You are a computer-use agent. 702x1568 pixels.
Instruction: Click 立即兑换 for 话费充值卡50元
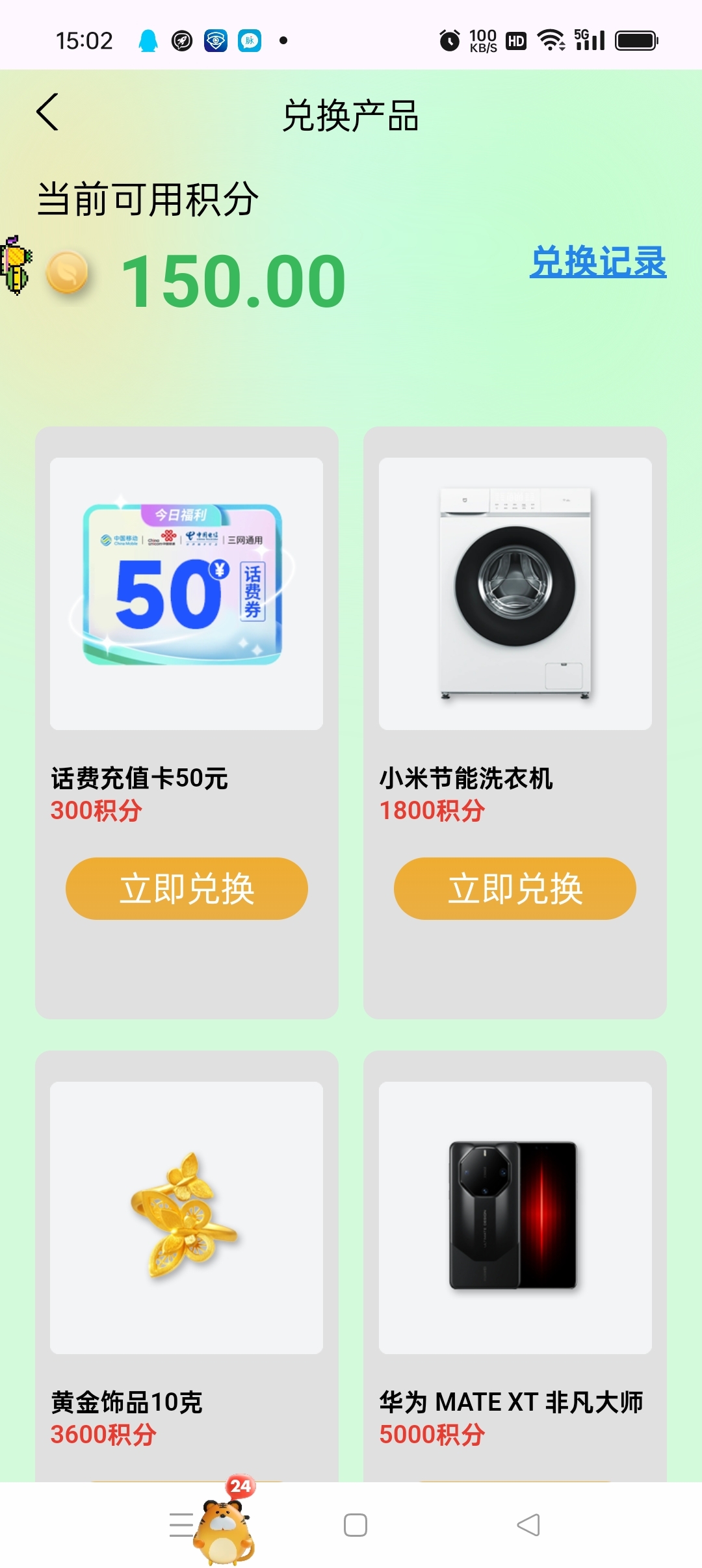pyautogui.click(x=186, y=889)
